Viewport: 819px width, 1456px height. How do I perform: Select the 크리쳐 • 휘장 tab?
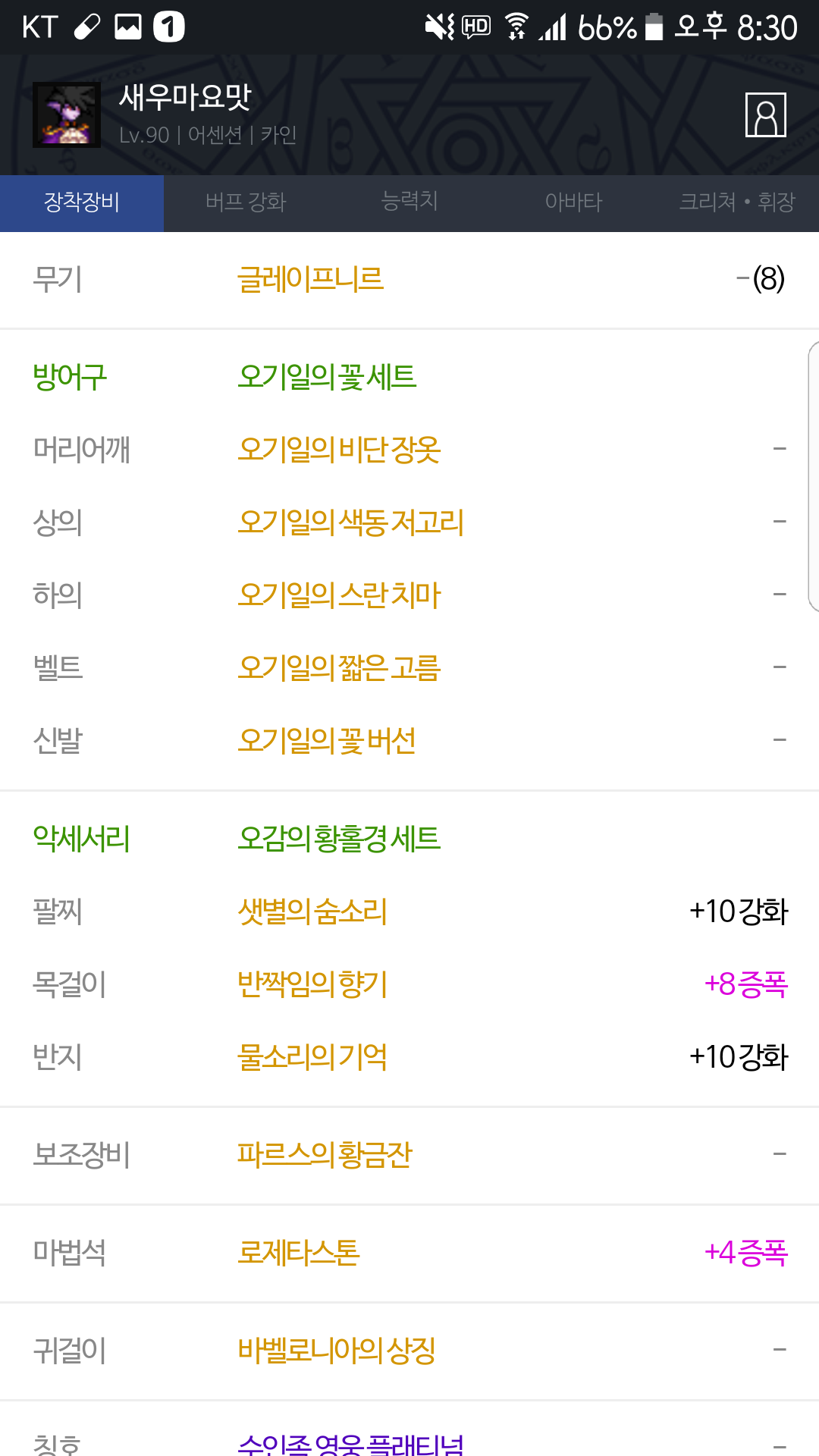737,202
